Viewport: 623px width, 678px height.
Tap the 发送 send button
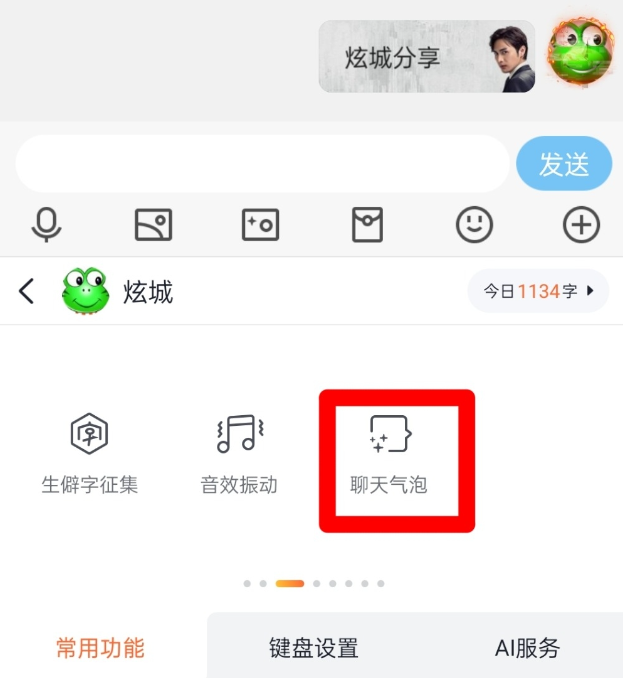tap(564, 164)
